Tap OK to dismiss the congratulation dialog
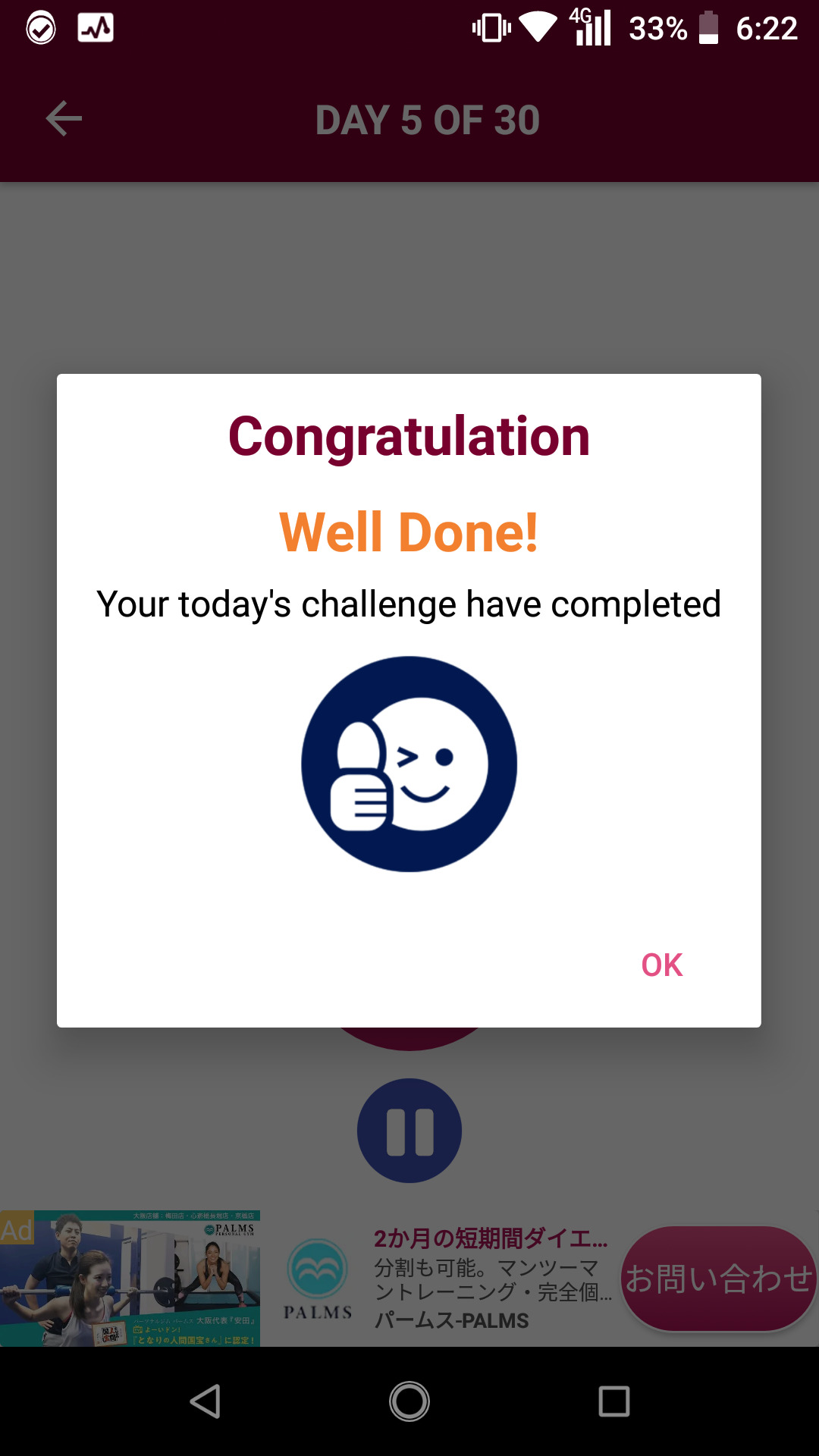Viewport: 819px width, 1456px height. (x=661, y=965)
